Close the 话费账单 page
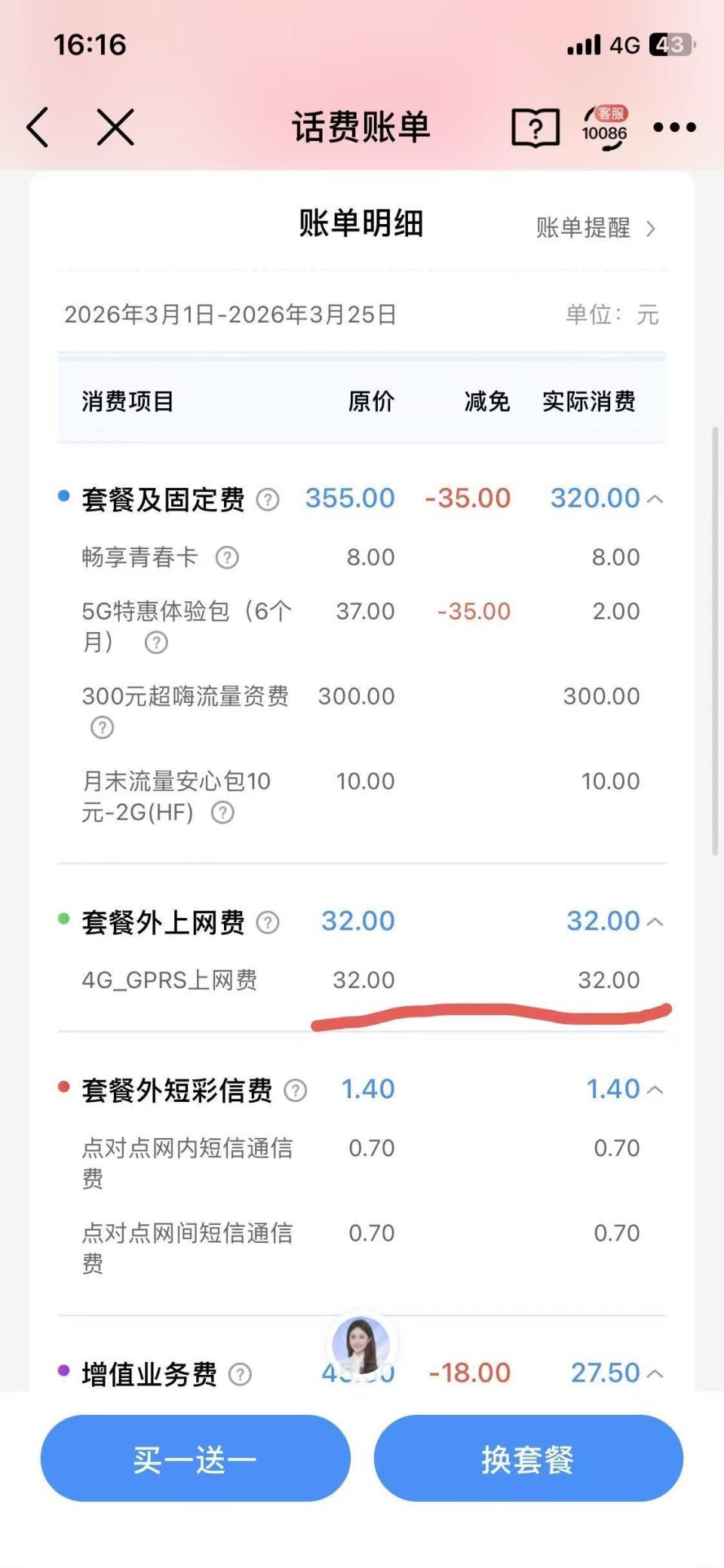 click(115, 127)
